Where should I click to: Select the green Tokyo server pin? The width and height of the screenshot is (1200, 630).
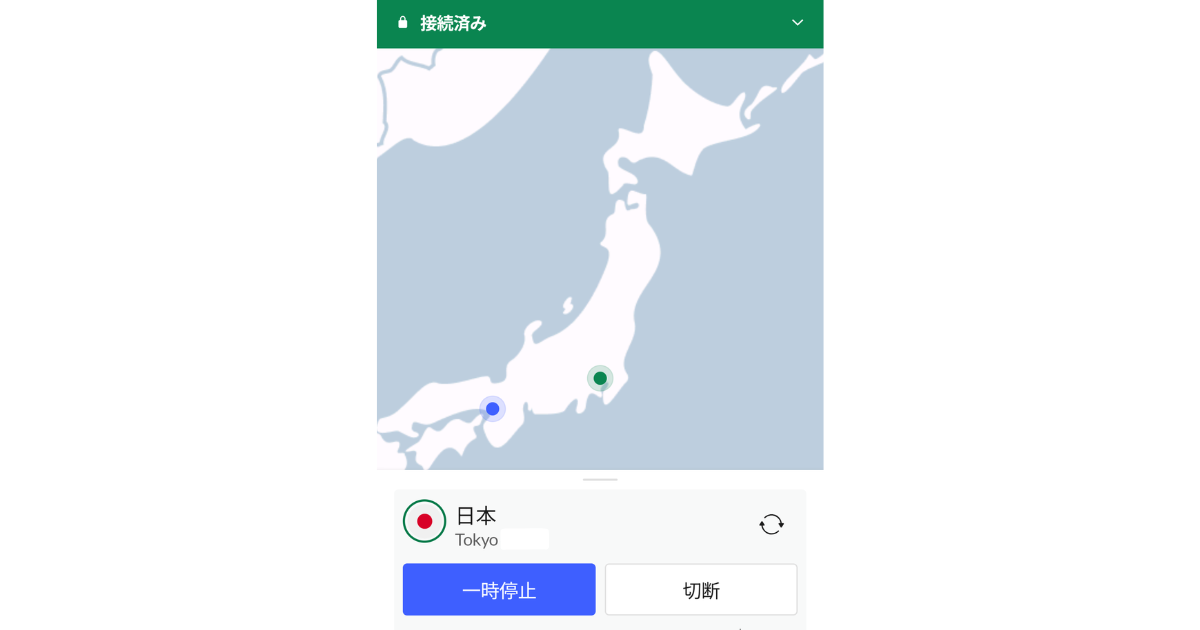(x=600, y=378)
